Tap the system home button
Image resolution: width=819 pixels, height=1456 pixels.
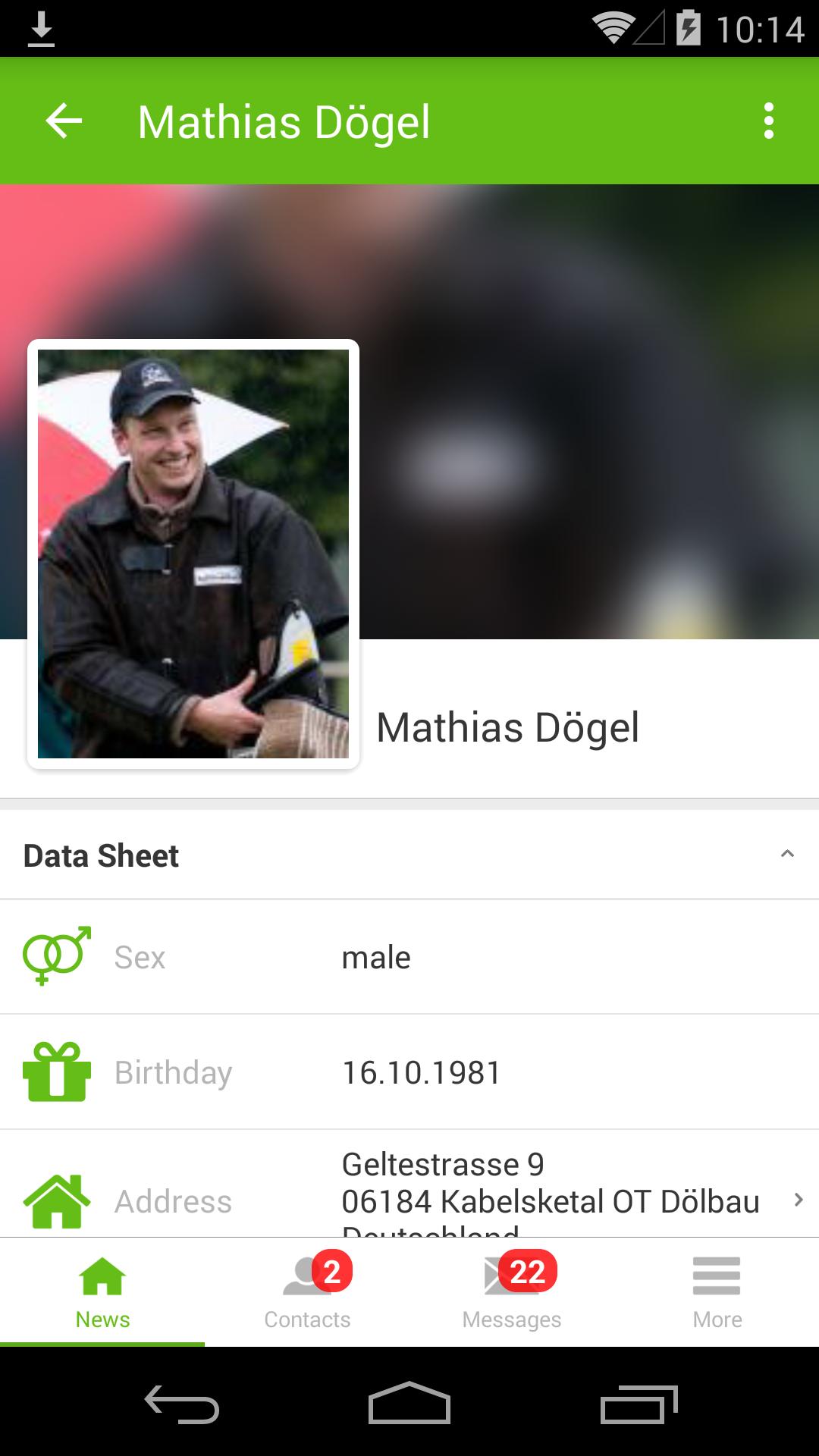[x=409, y=1403]
